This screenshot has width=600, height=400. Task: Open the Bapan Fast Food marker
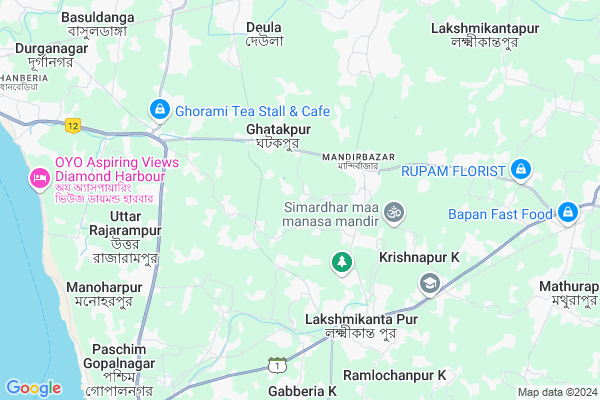coord(567,213)
